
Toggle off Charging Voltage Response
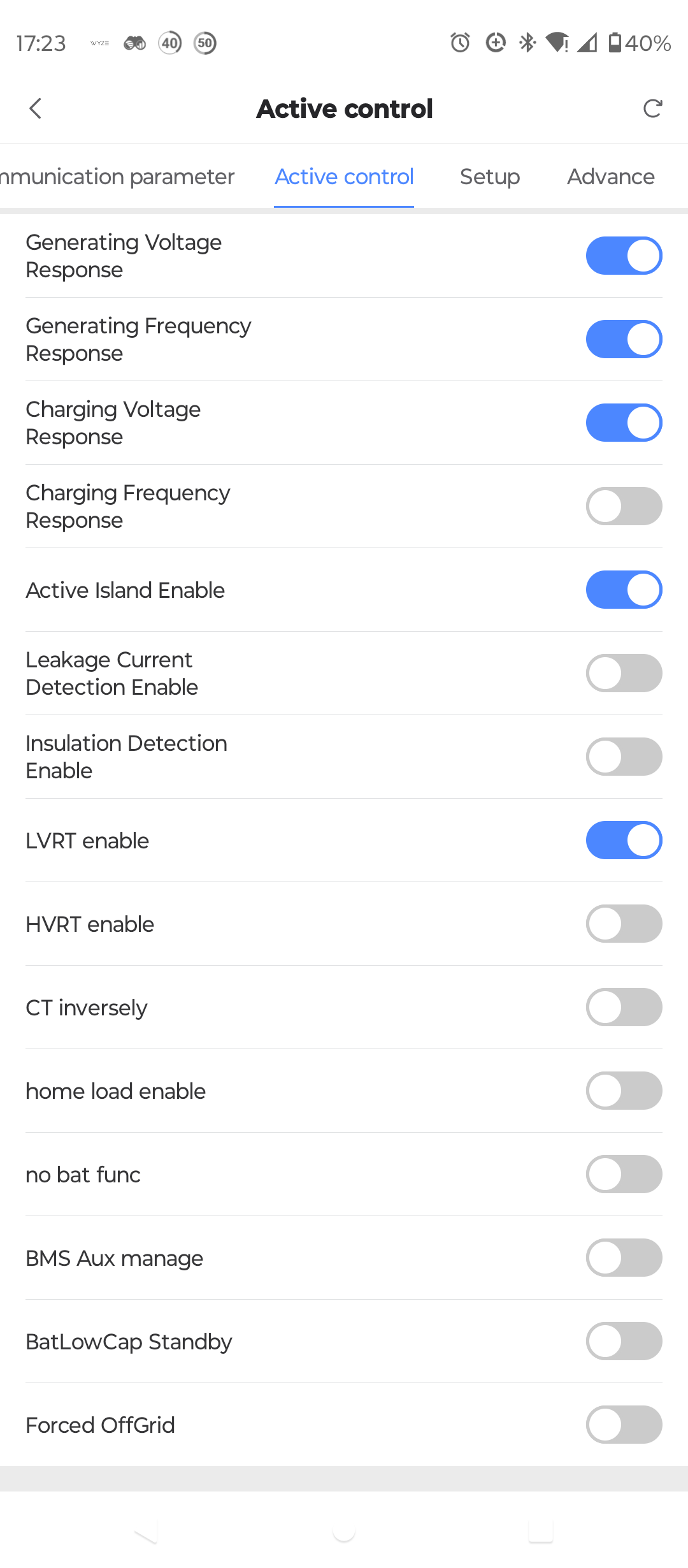click(624, 423)
